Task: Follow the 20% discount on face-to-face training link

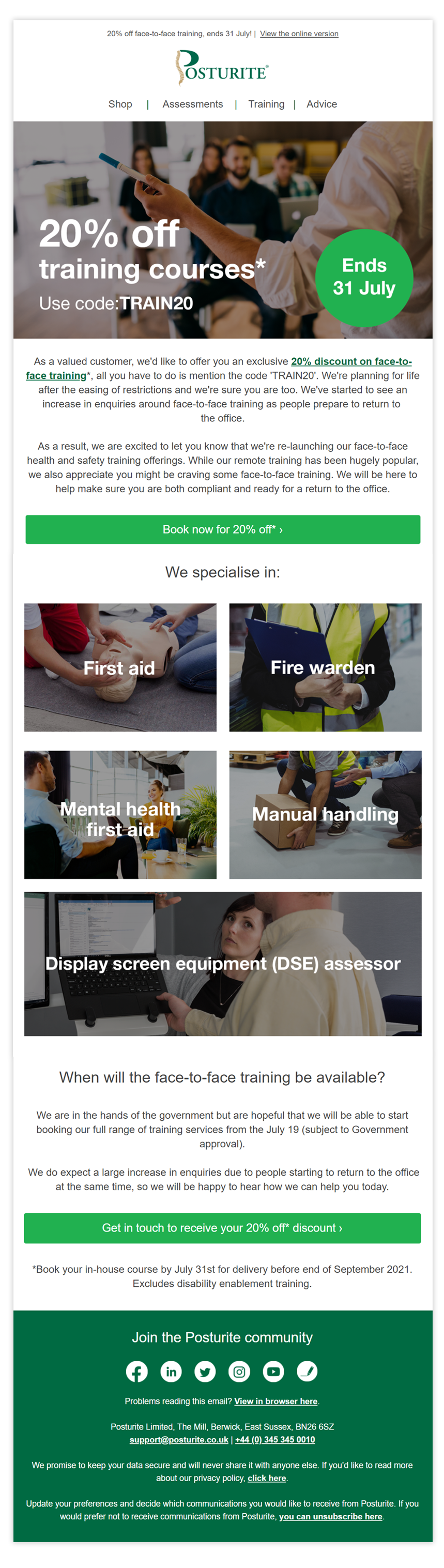Action: (350, 361)
